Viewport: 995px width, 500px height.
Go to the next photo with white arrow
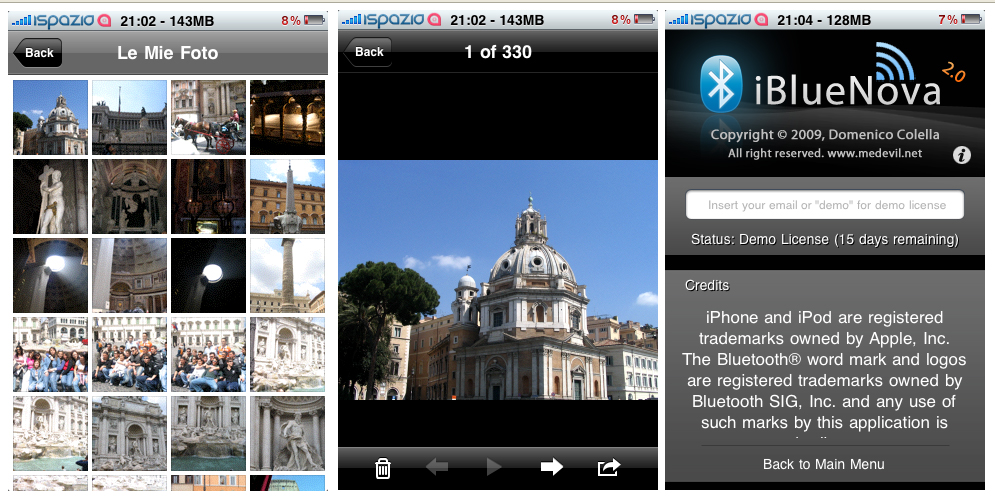(552, 467)
